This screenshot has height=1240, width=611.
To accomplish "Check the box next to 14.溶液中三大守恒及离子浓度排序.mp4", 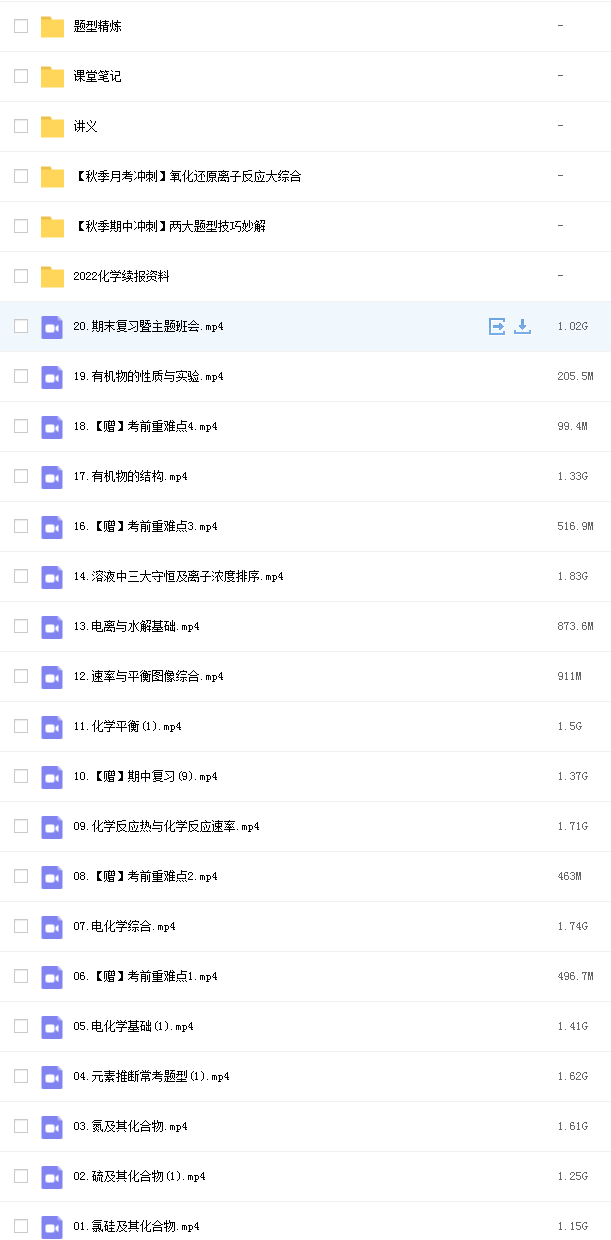I will coord(21,576).
